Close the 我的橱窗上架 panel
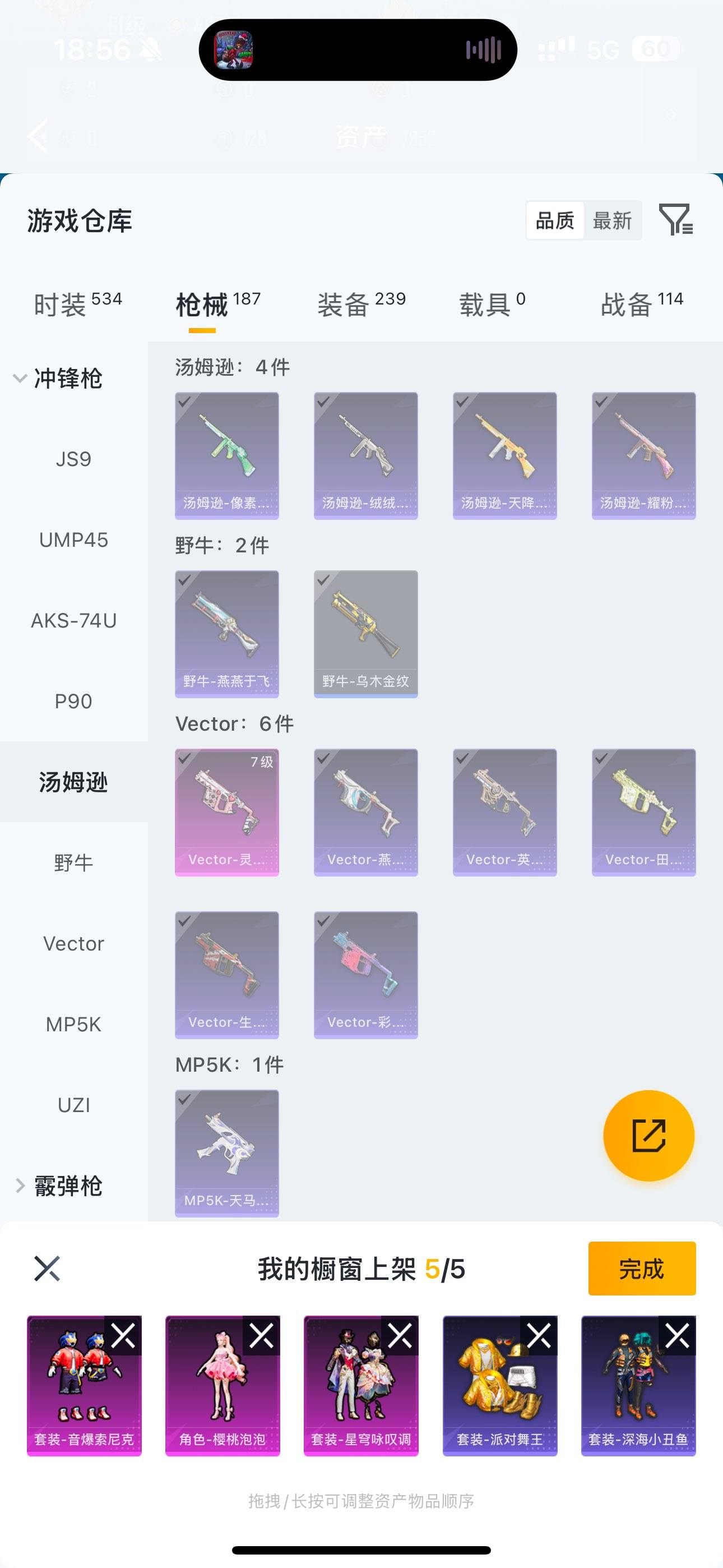This screenshot has width=723, height=1568. (x=47, y=1269)
